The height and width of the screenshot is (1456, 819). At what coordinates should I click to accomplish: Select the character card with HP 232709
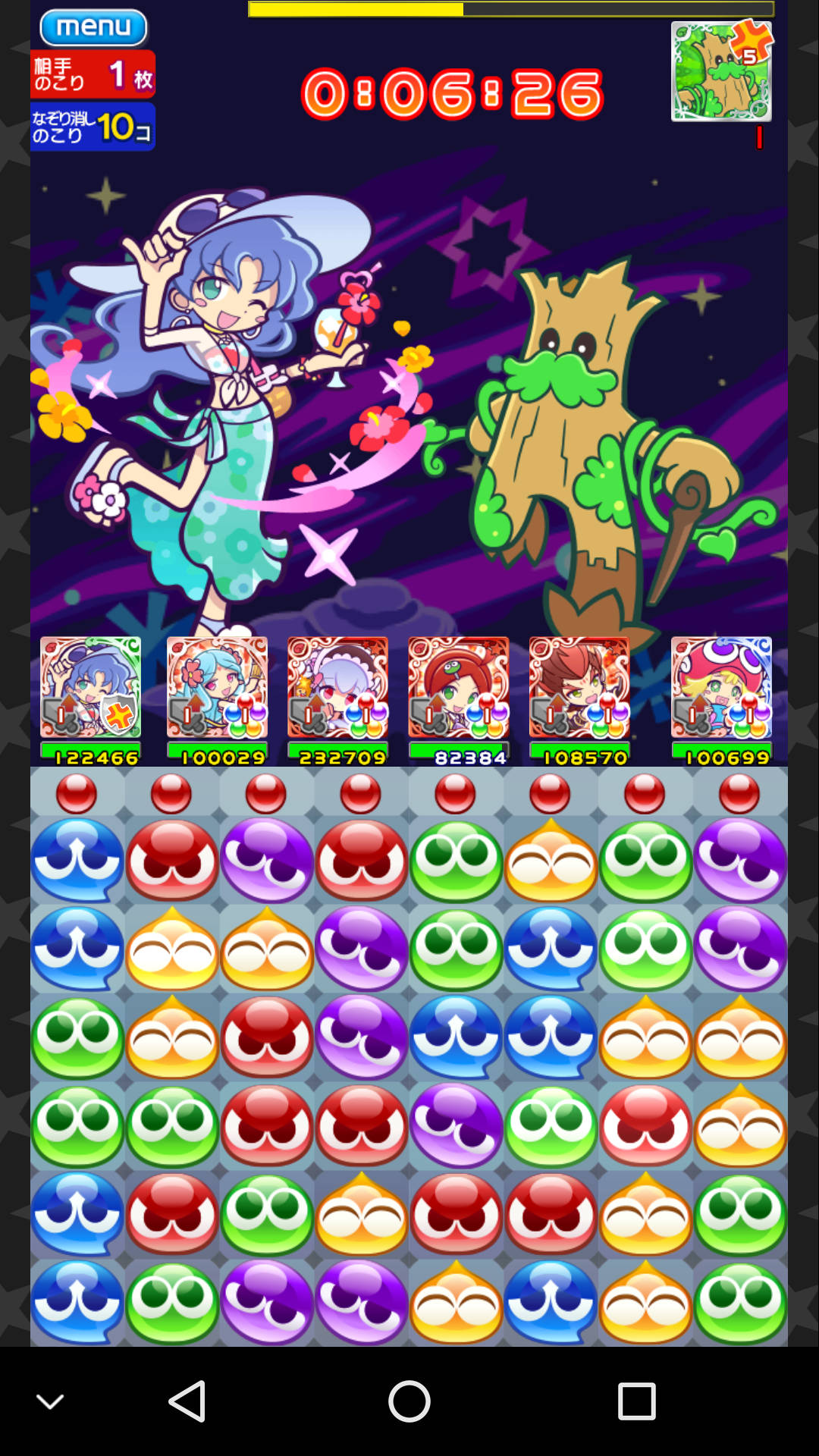tap(337, 688)
